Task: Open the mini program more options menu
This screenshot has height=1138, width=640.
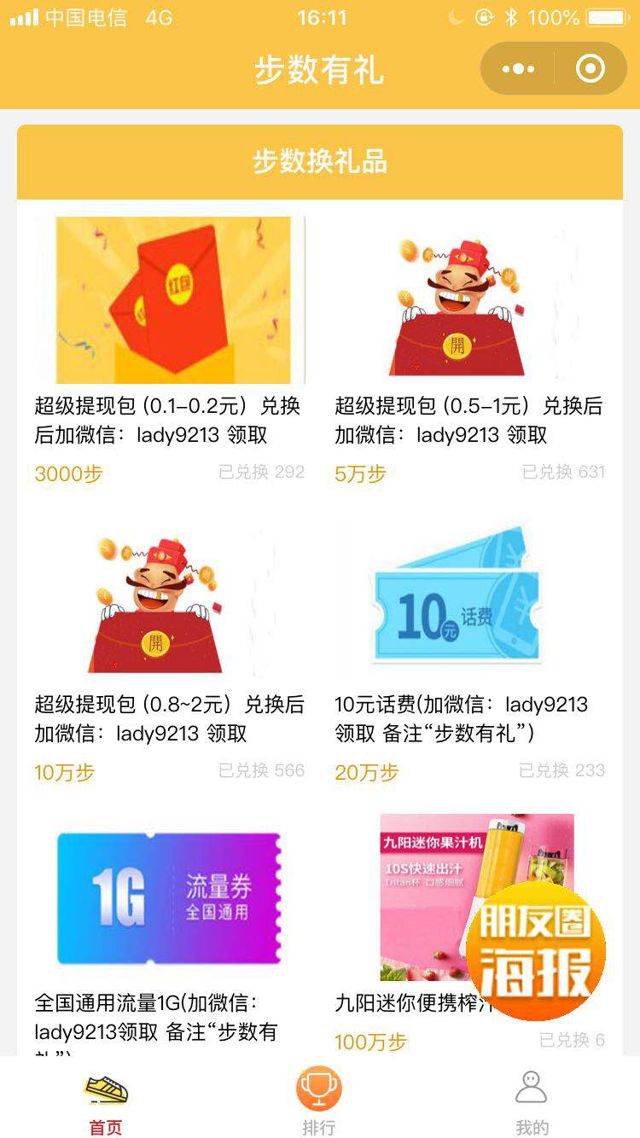Action: (518, 69)
